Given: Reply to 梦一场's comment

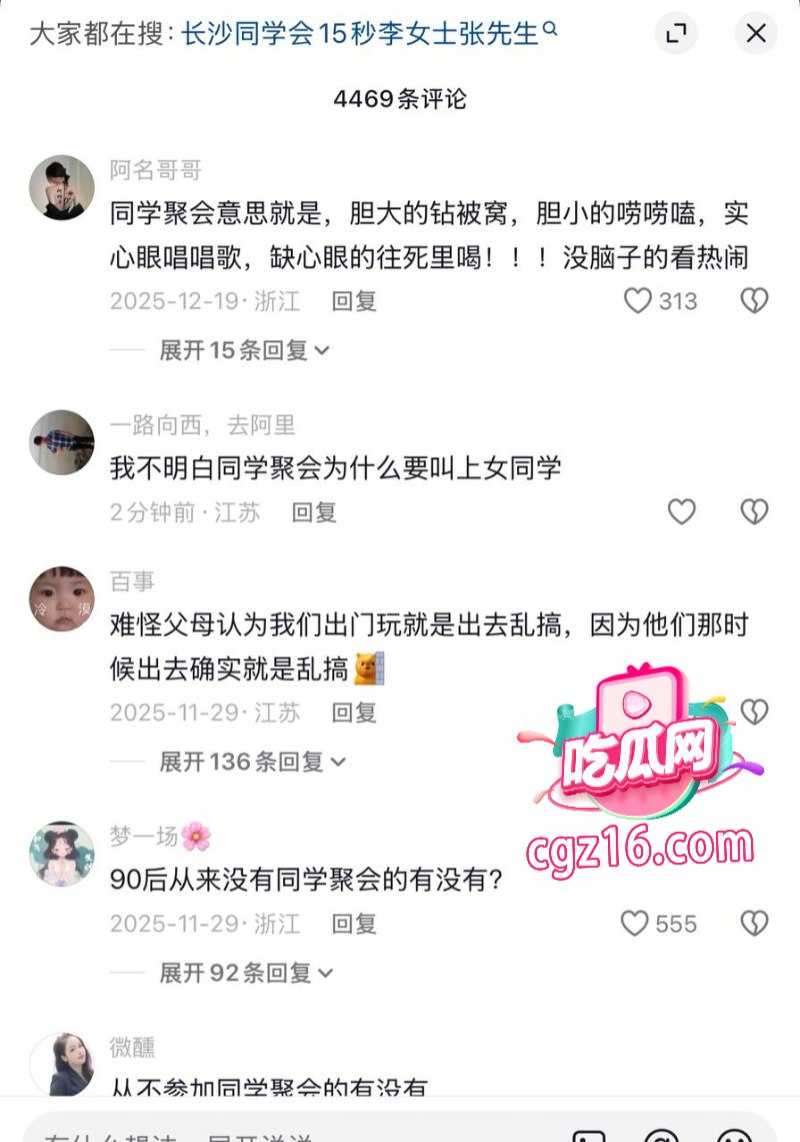Looking at the screenshot, I should coord(353,924).
